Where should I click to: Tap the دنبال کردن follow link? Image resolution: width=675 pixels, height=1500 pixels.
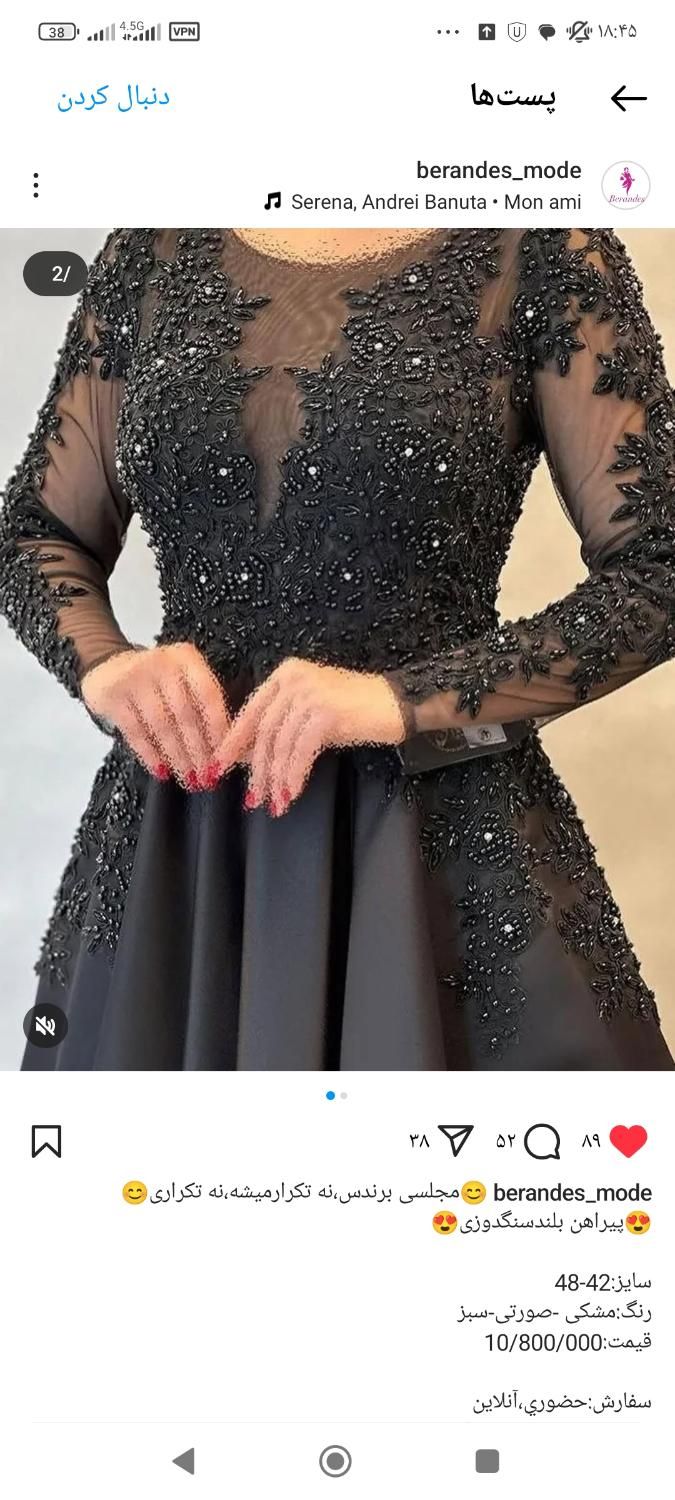(113, 98)
